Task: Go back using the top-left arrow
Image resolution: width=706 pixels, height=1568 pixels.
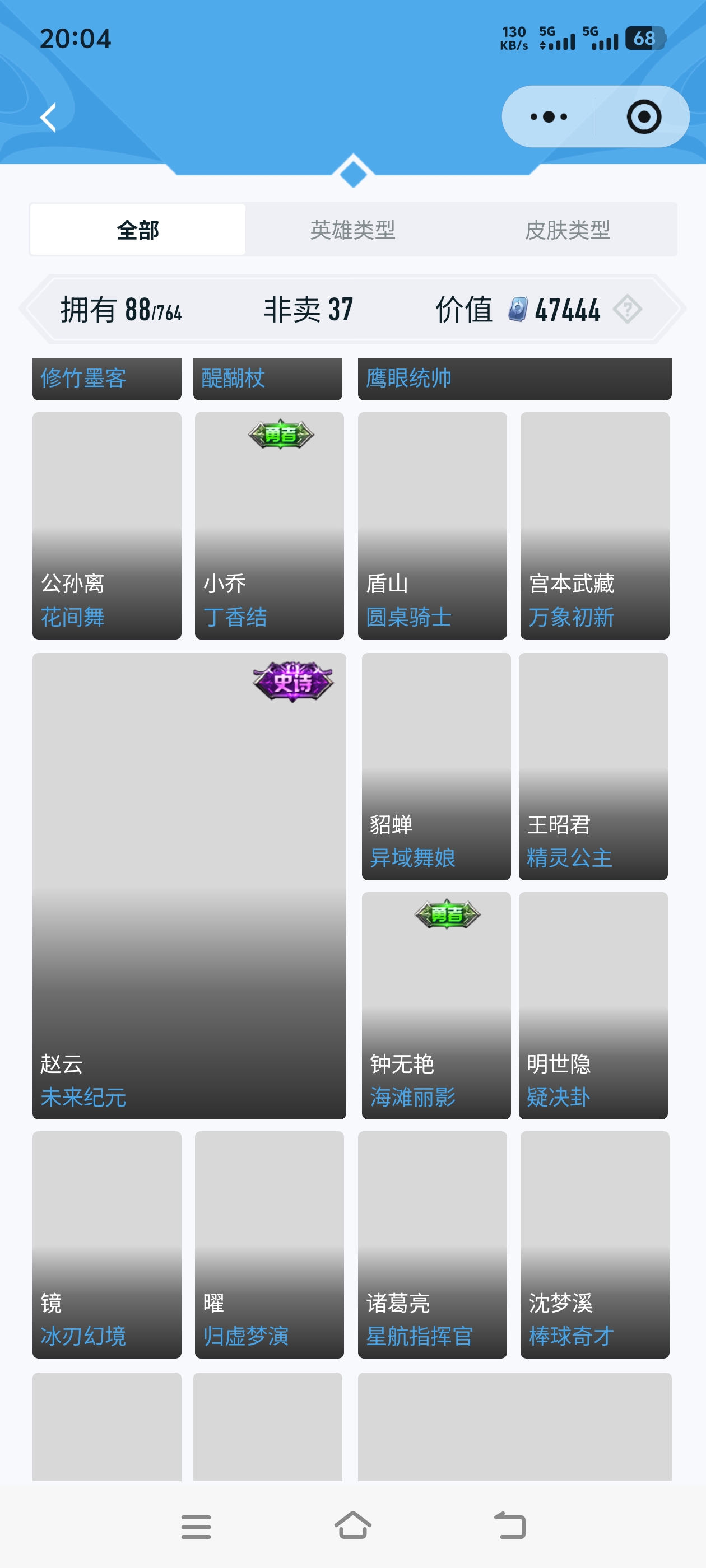Action: click(48, 117)
